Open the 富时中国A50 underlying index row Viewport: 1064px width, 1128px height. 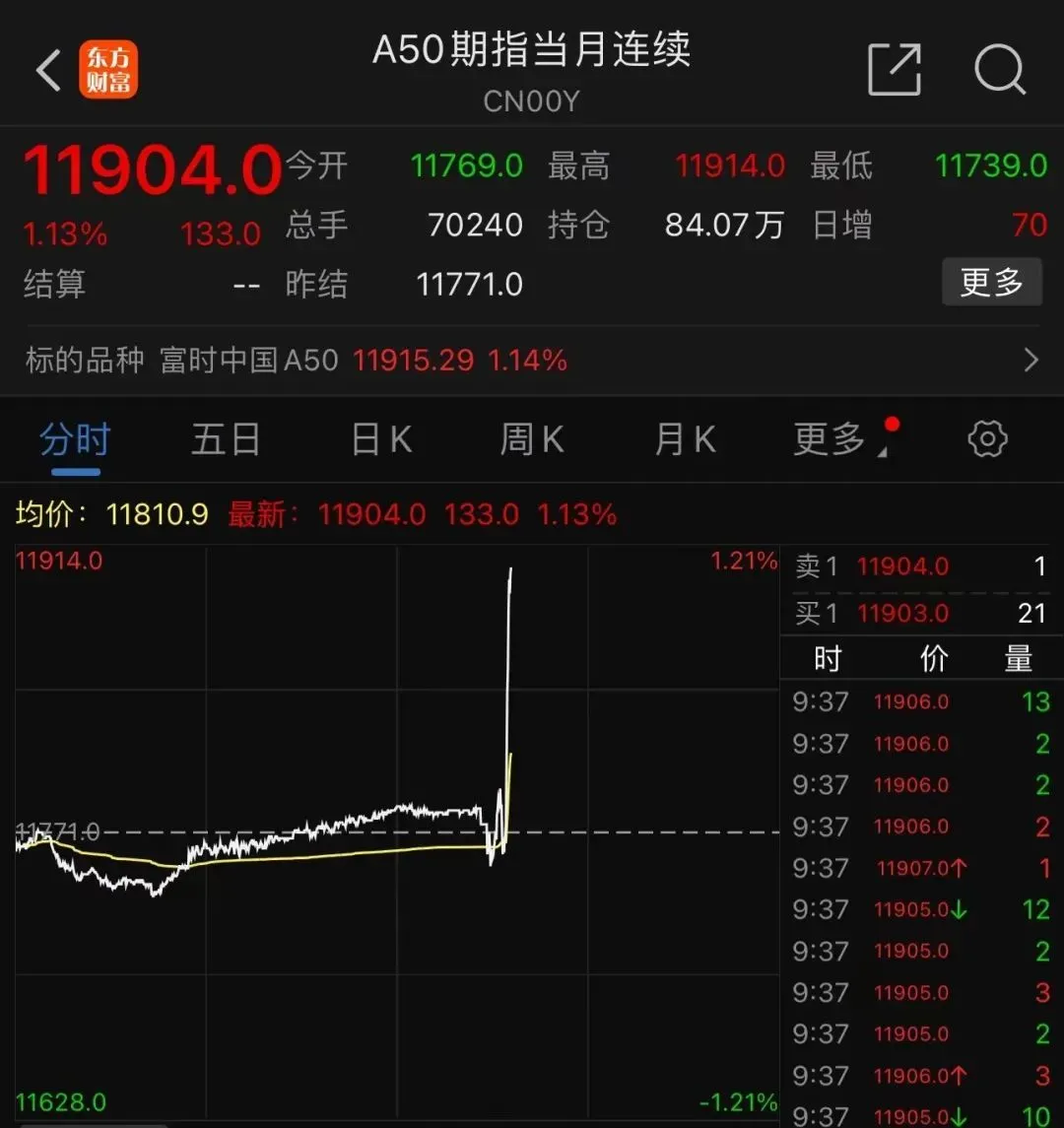532,361
